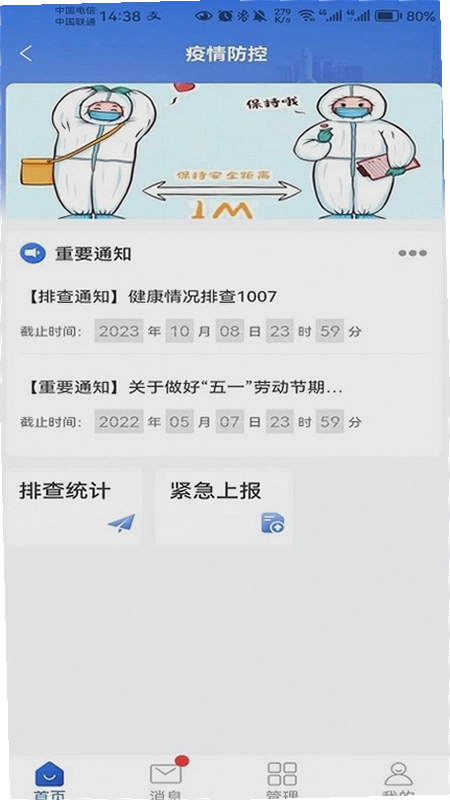Viewport: 450px width, 800px height.
Task: Switch to the 我的 tab
Action: tap(398, 781)
